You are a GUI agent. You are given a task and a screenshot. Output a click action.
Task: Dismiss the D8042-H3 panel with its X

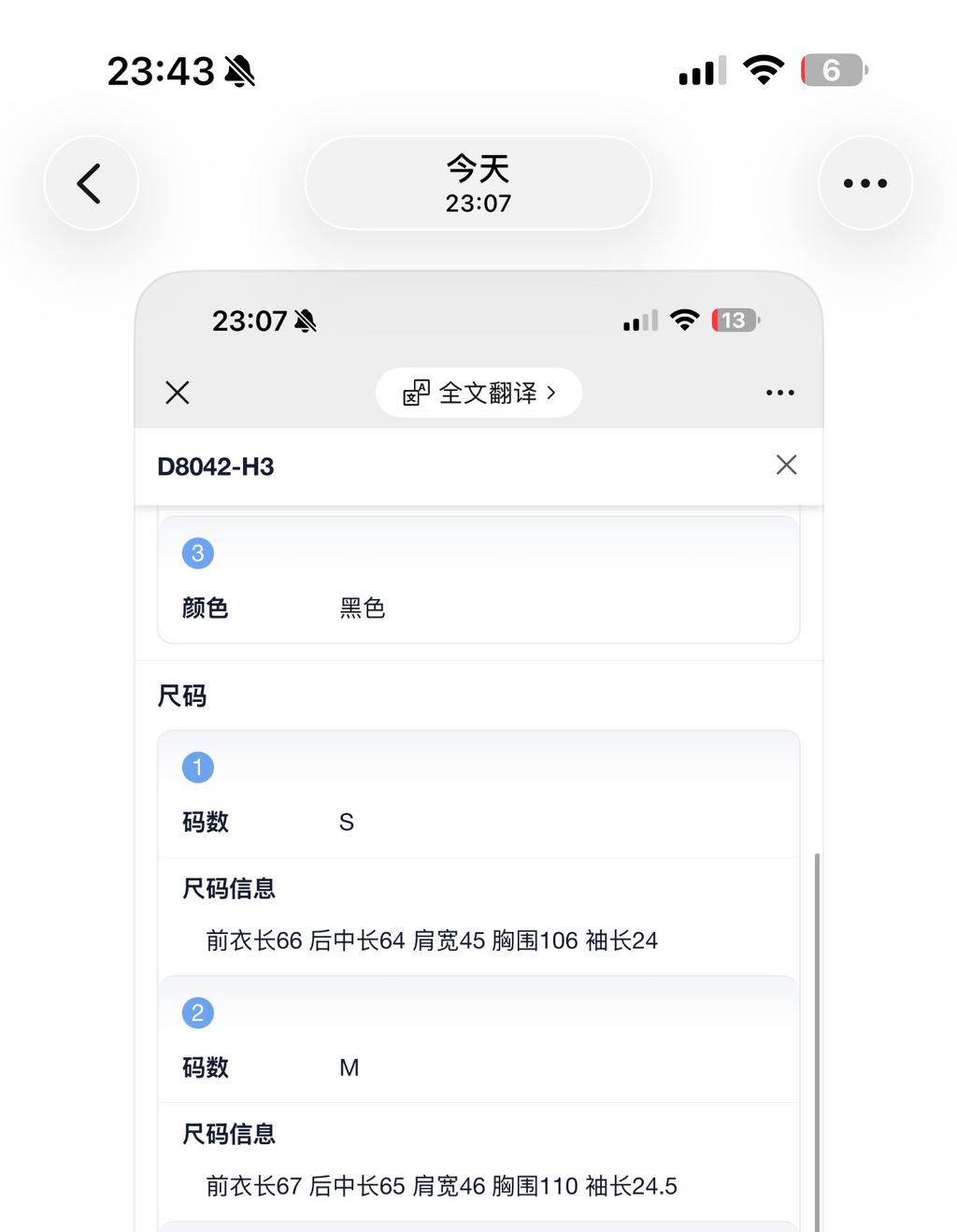[786, 465]
